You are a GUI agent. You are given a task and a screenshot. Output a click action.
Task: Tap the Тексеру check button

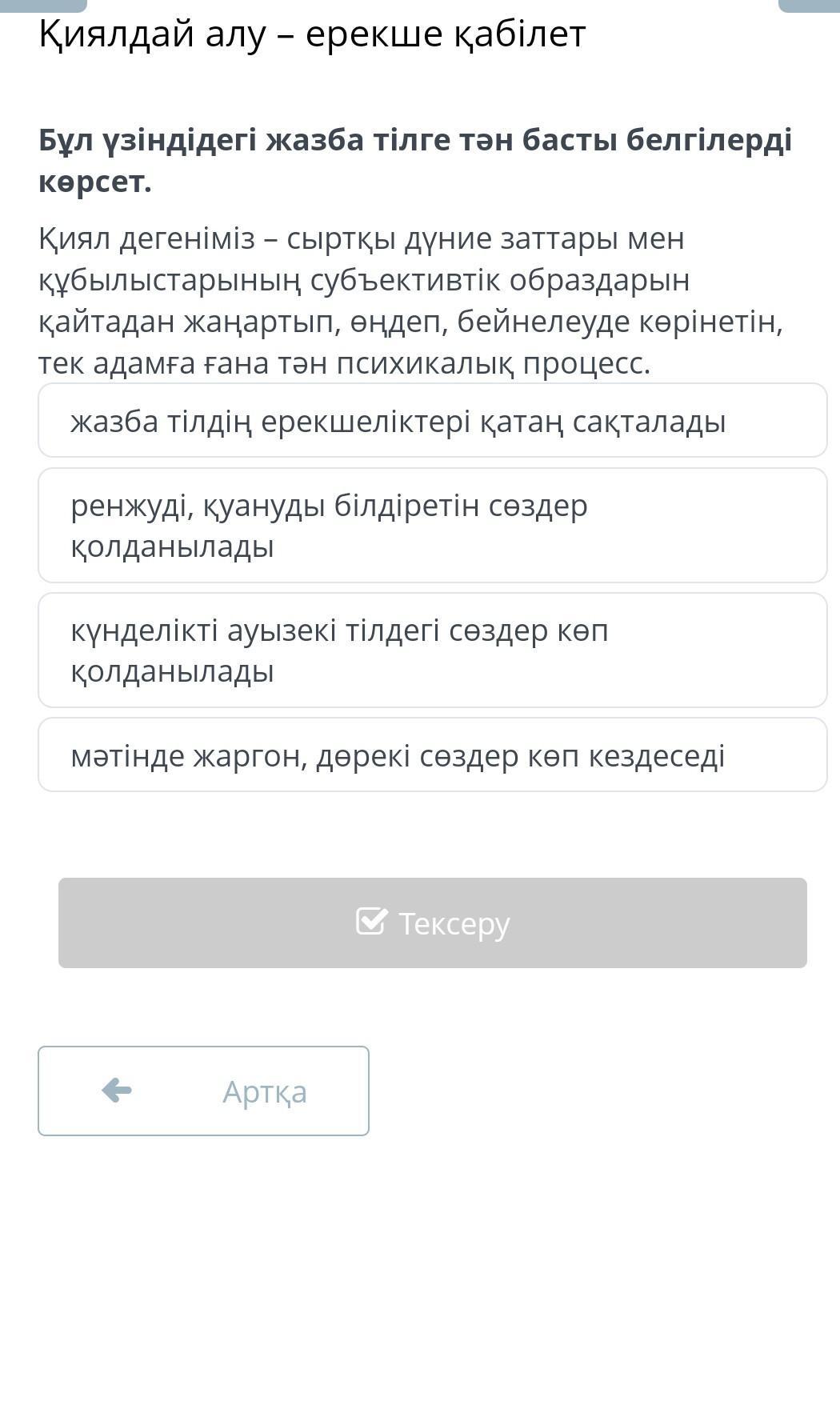click(432, 923)
